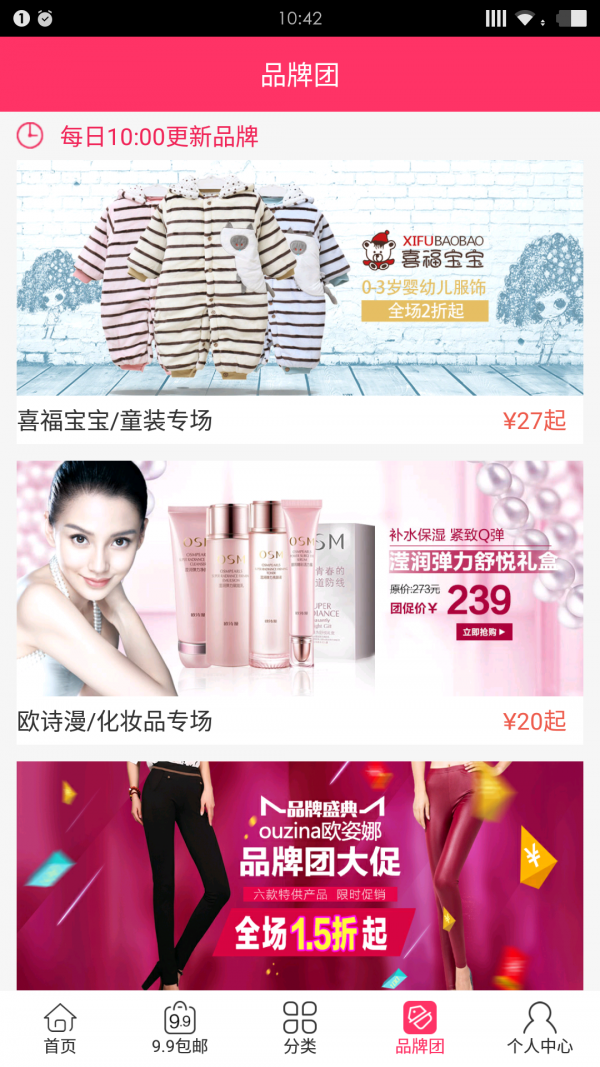Open the ouzina欧姿娜 品牌团大促 banner

[299, 875]
